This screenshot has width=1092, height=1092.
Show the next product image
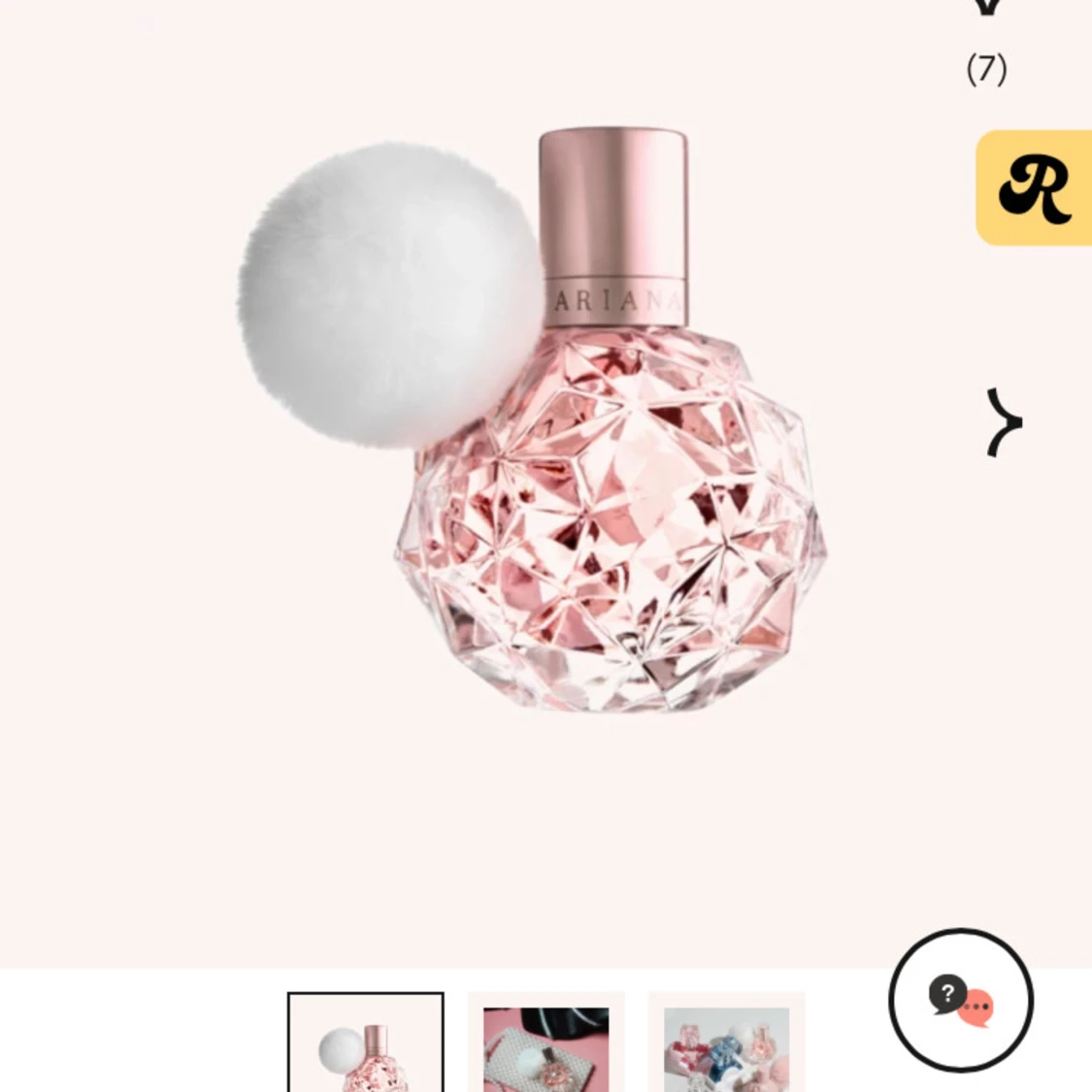pyautogui.click(x=1004, y=423)
